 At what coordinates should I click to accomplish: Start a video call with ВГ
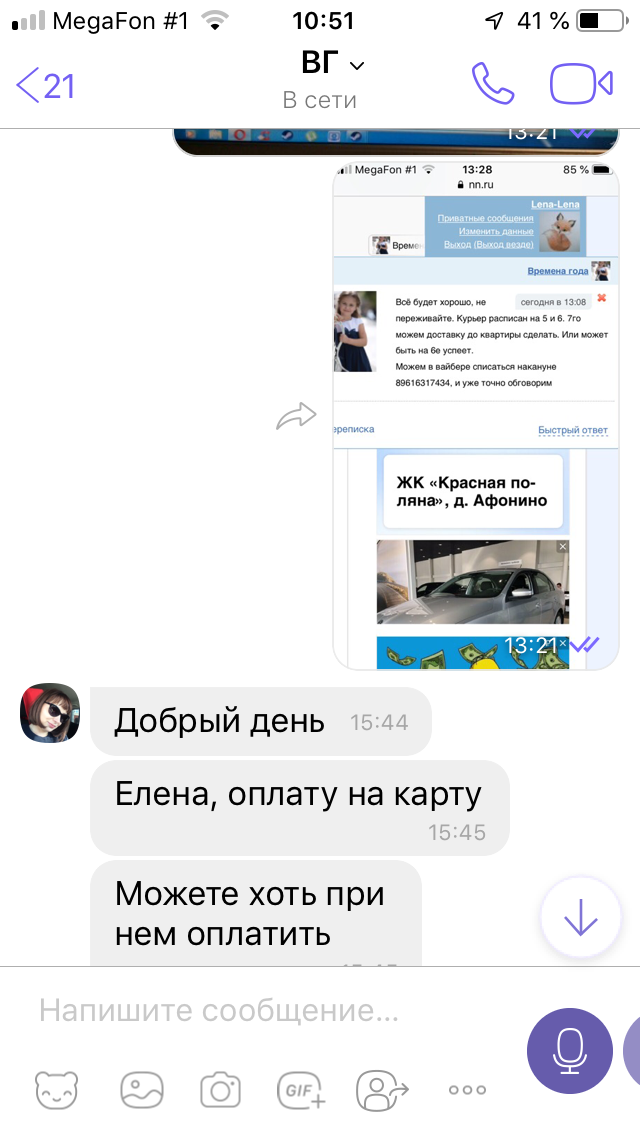pos(581,84)
